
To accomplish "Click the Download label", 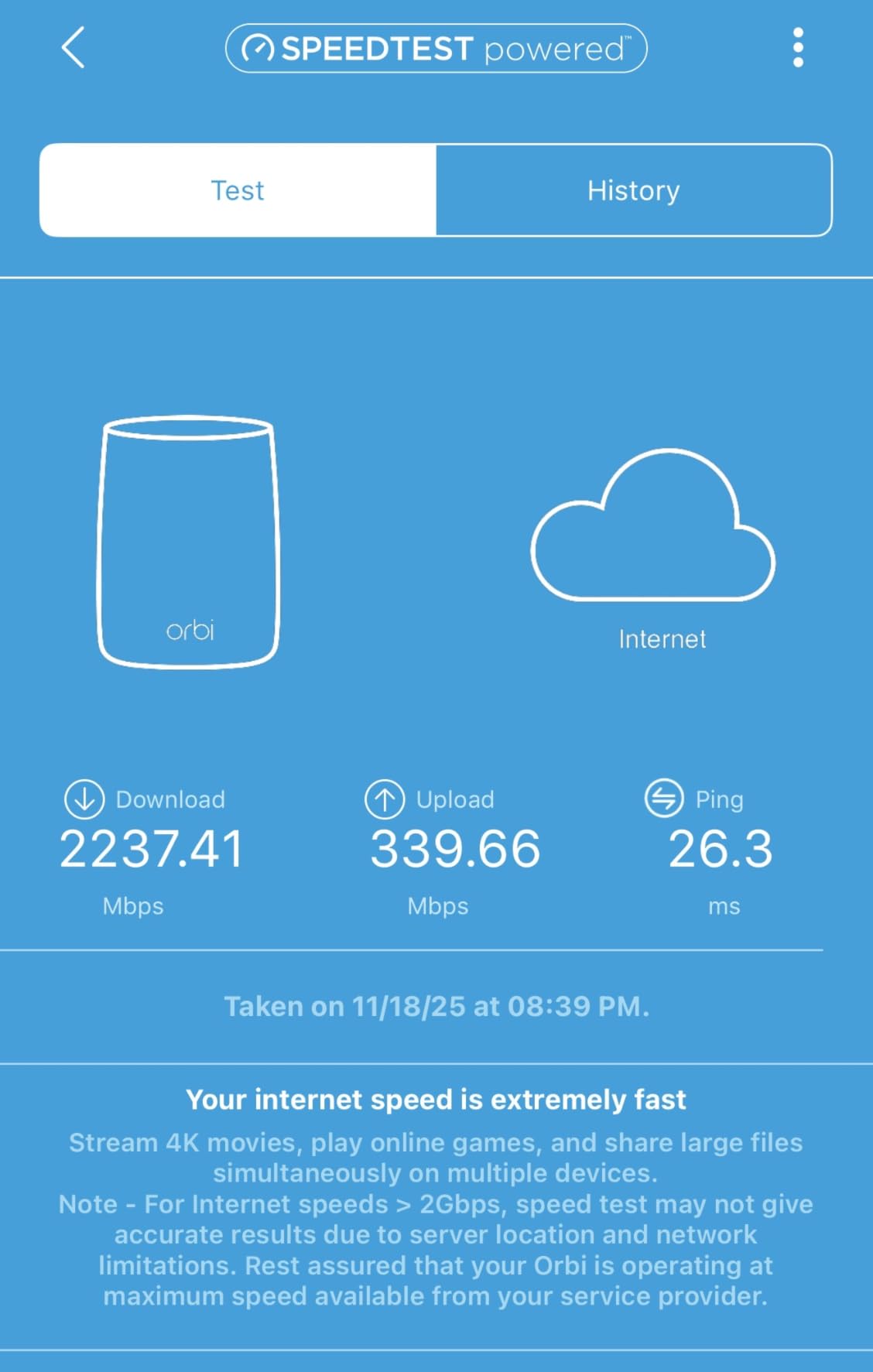I will 169,799.
